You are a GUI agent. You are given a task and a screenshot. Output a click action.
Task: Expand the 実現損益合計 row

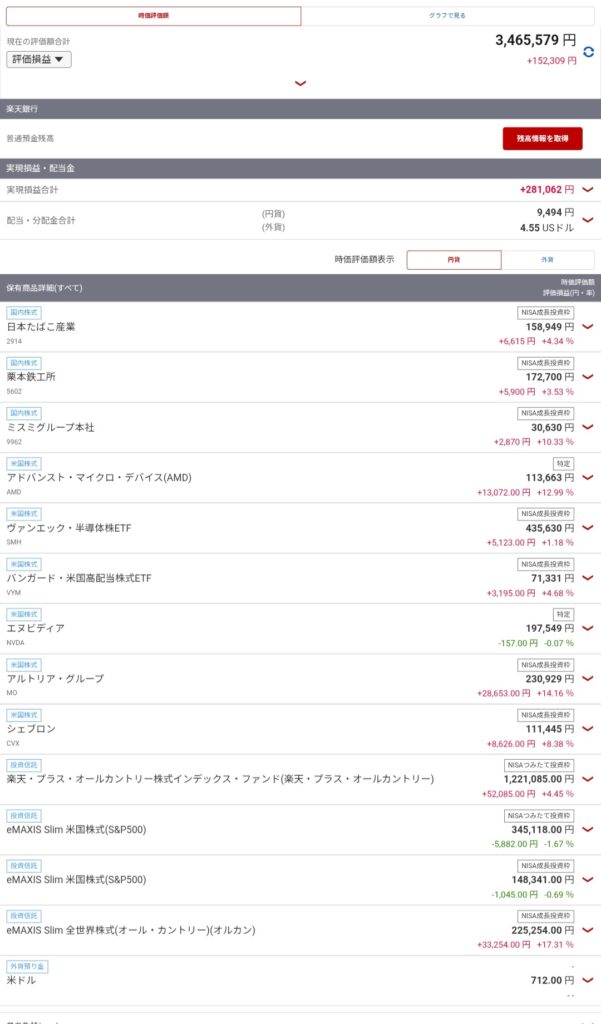coord(588,189)
